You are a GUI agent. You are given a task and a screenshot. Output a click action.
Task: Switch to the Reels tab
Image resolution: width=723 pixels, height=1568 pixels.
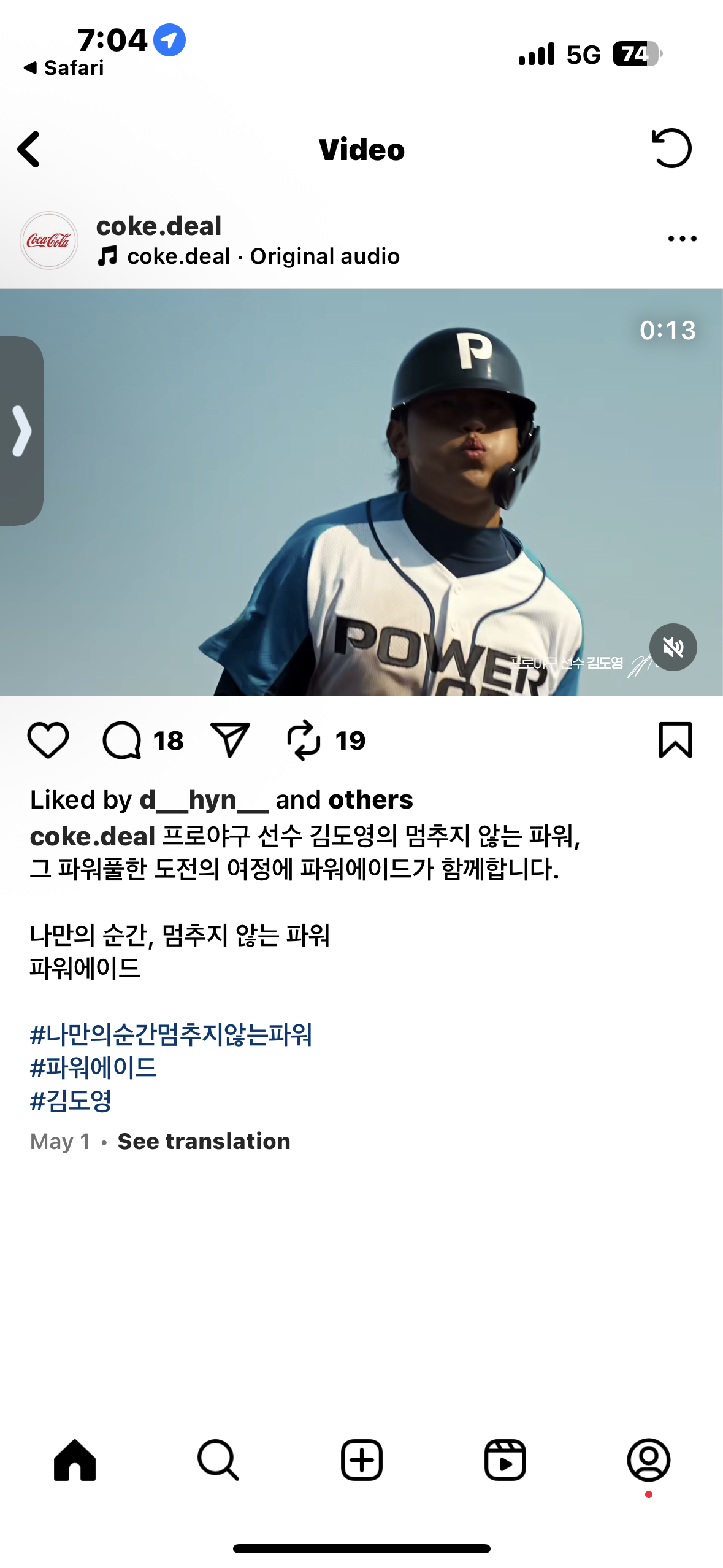(x=505, y=1460)
